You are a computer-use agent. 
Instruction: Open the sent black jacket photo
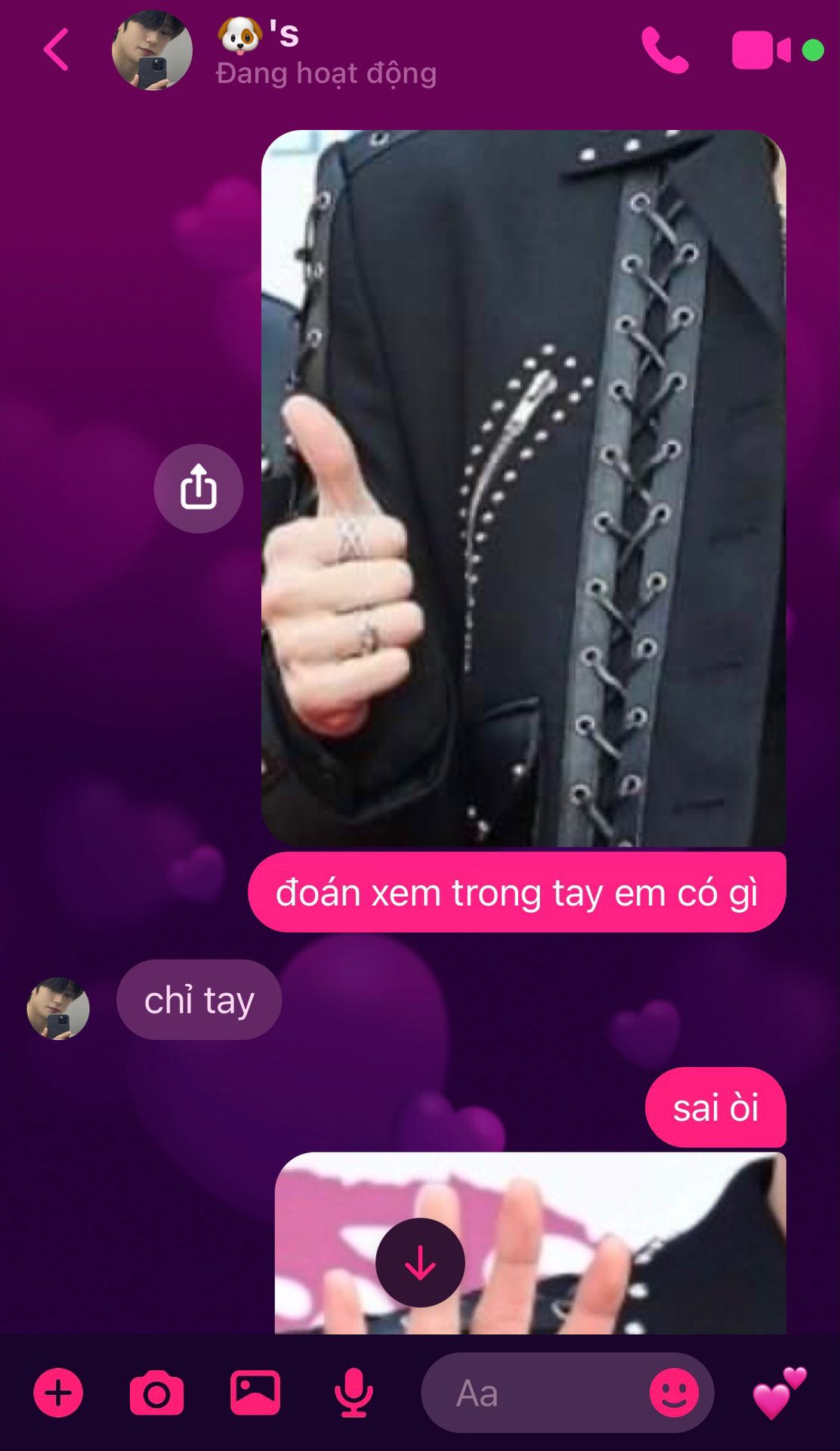click(523, 488)
